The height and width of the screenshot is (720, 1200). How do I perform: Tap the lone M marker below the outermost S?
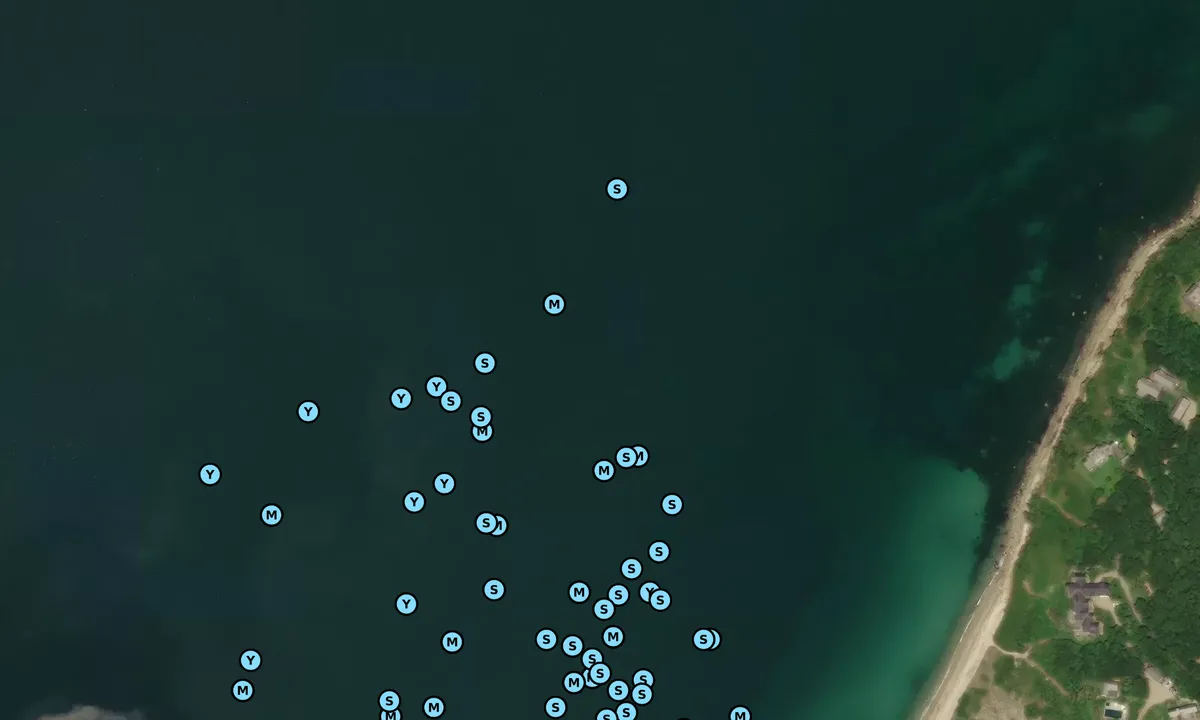(x=554, y=304)
